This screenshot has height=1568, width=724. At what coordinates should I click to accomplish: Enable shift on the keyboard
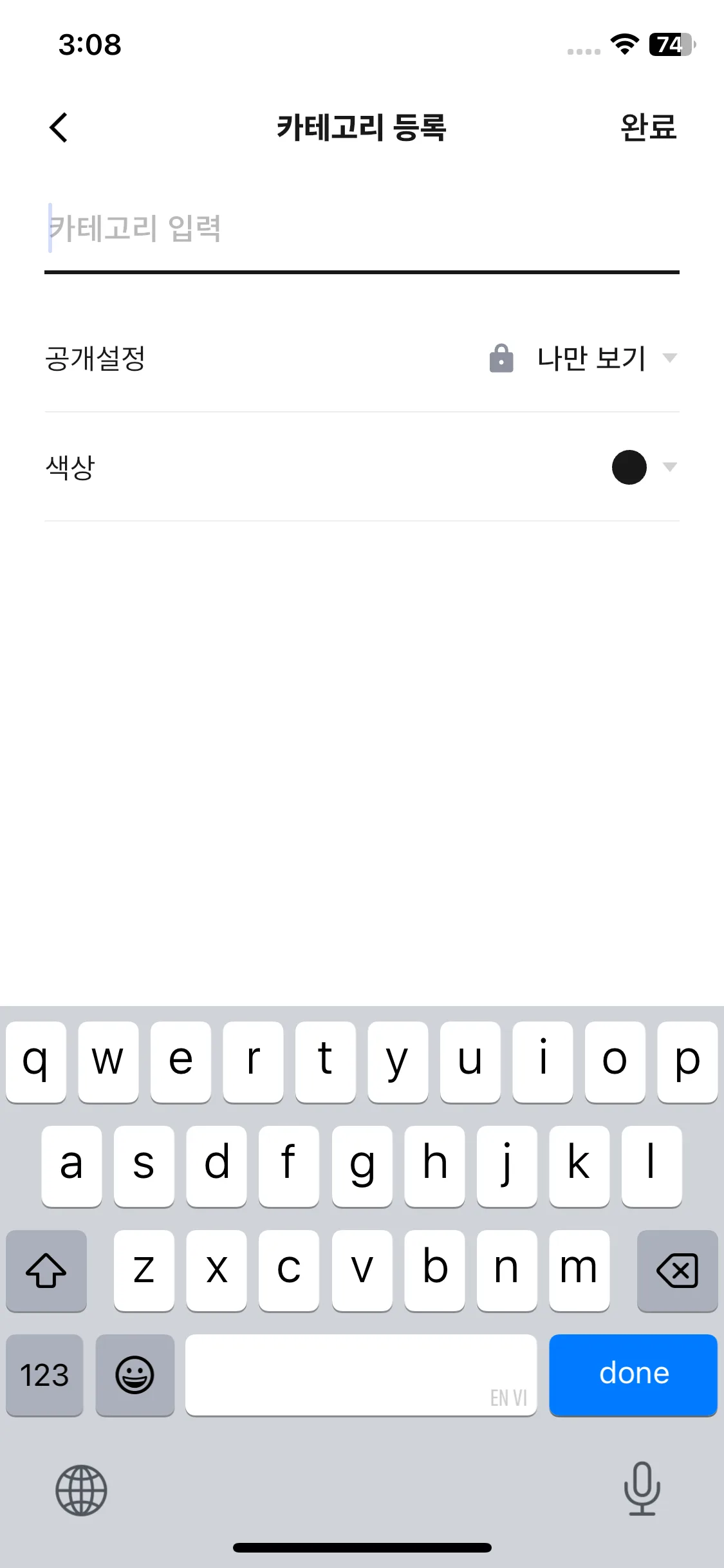pyautogui.click(x=46, y=1271)
